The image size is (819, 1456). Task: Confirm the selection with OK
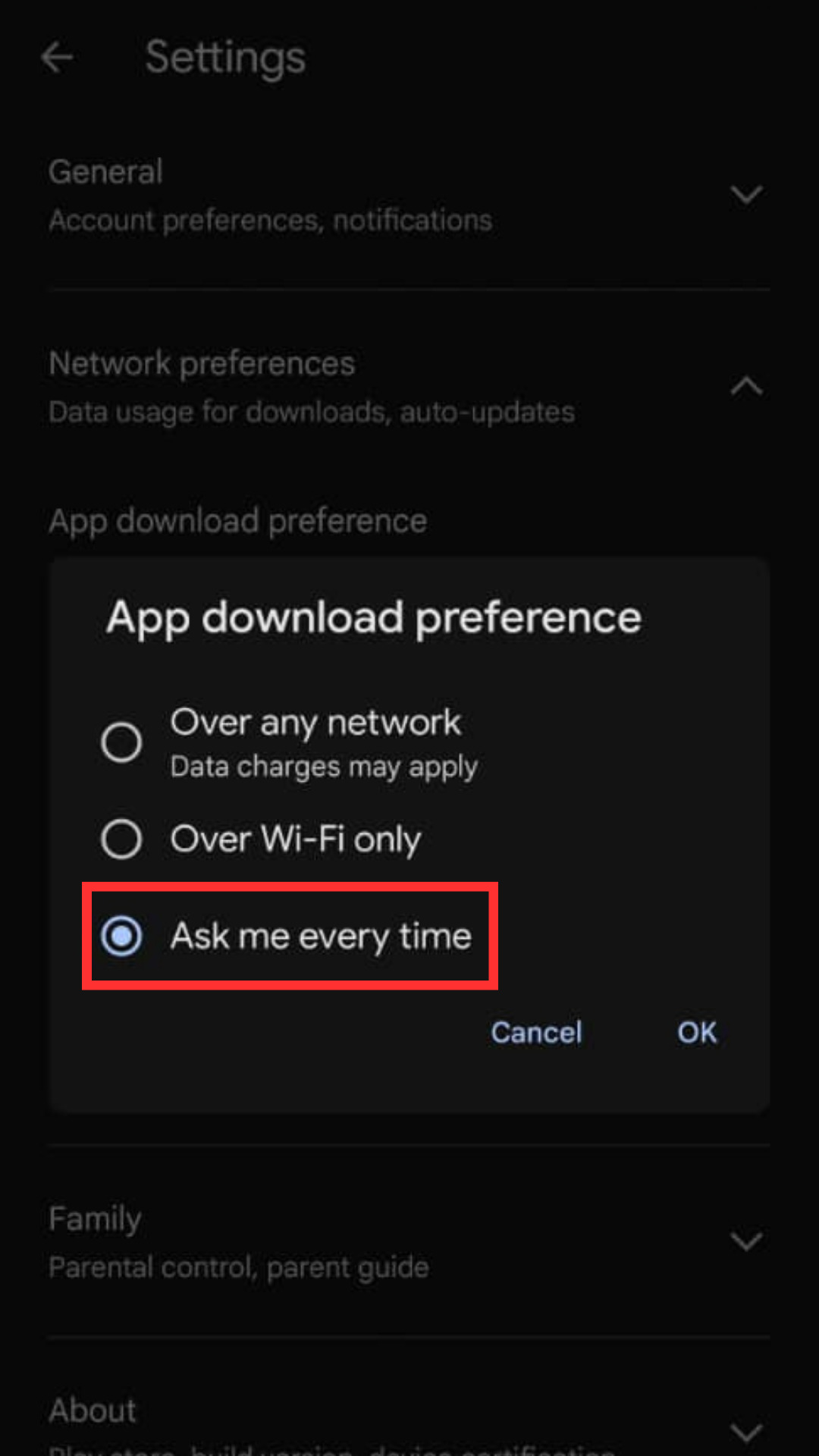pos(696,1032)
